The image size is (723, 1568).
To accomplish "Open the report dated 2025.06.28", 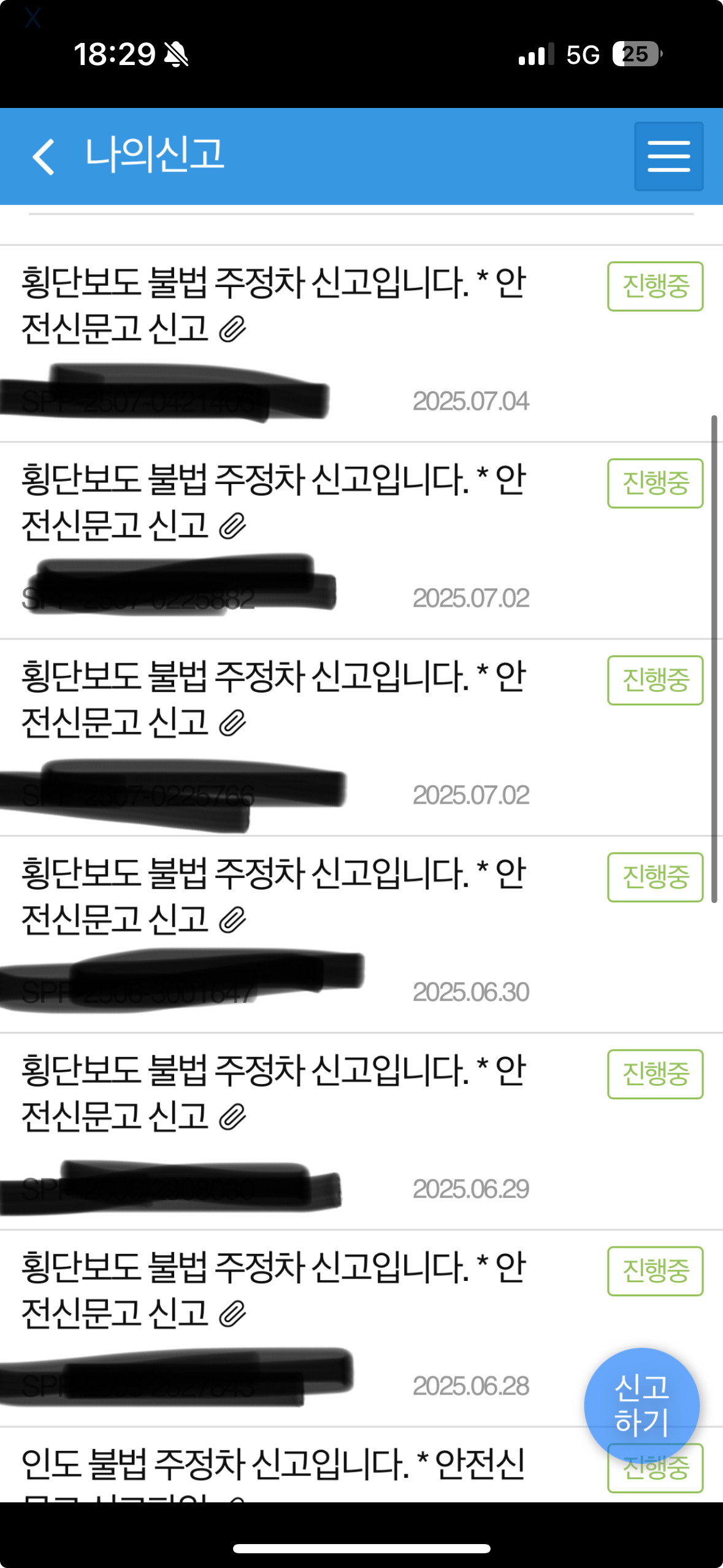I will coord(361,1328).
